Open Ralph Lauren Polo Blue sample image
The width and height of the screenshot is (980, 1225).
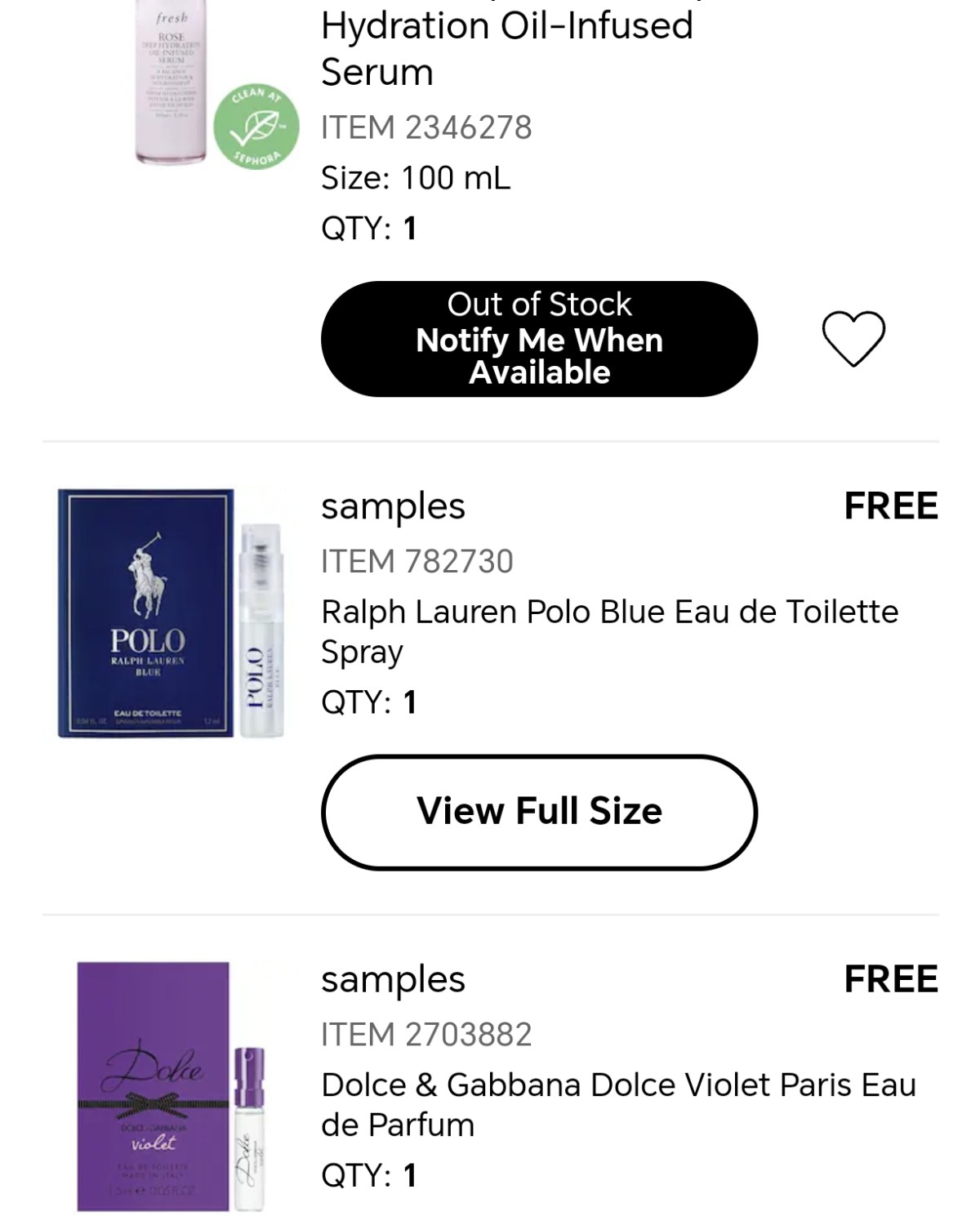170,613
